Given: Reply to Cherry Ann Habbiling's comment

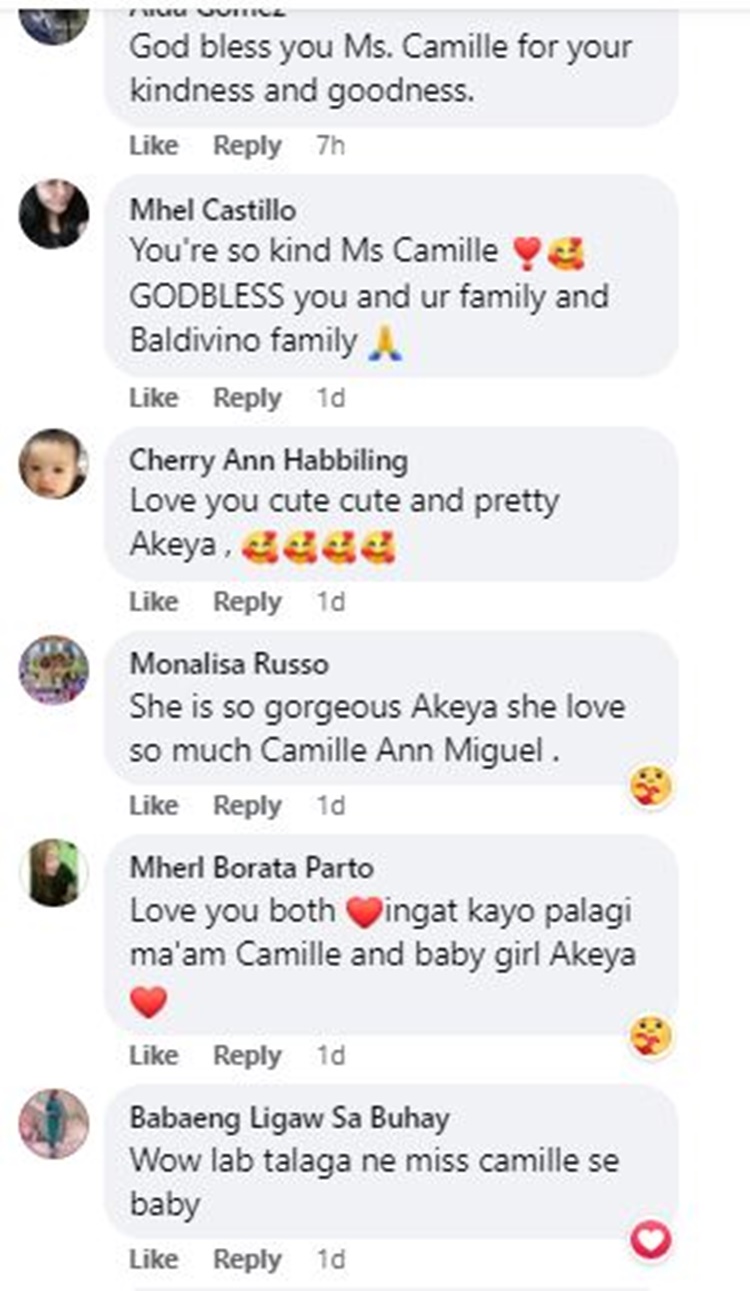Looking at the screenshot, I should click(247, 602).
